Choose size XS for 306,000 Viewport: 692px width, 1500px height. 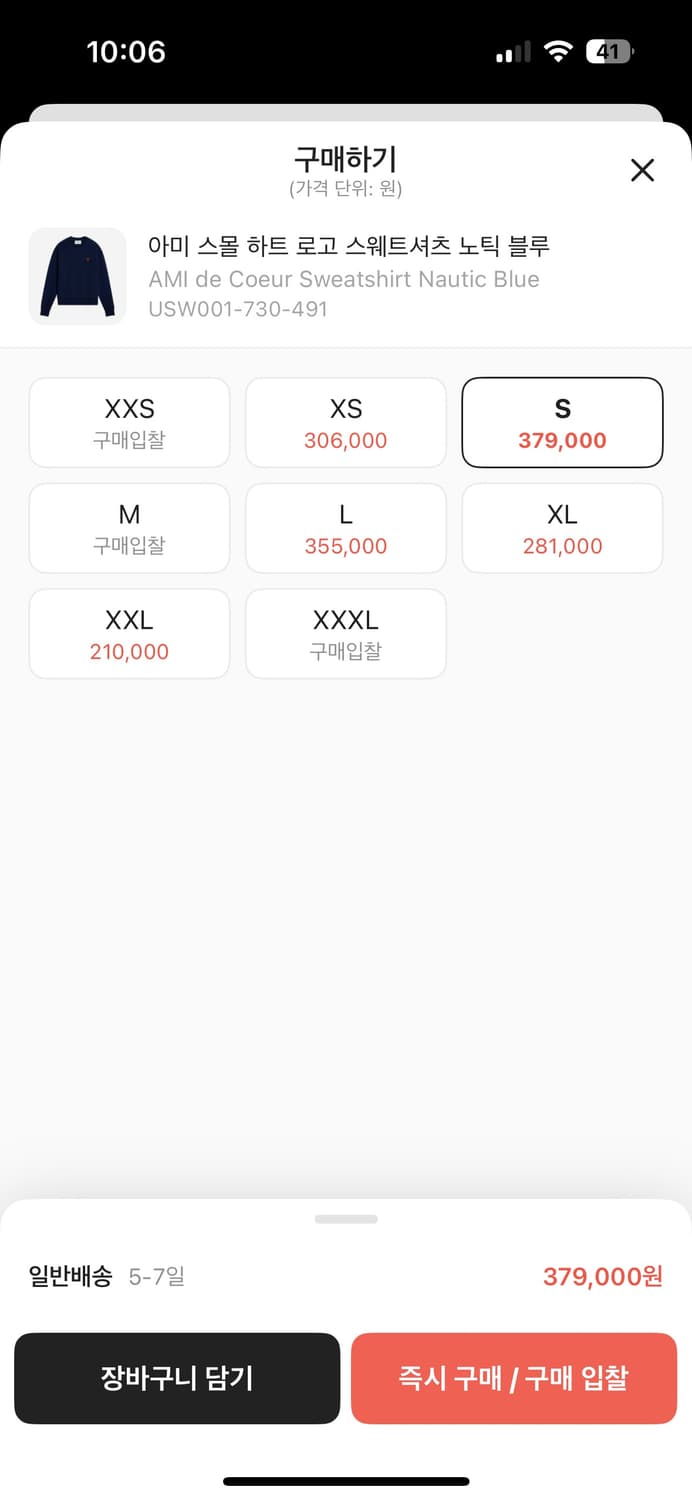click(x=346, y=423)
